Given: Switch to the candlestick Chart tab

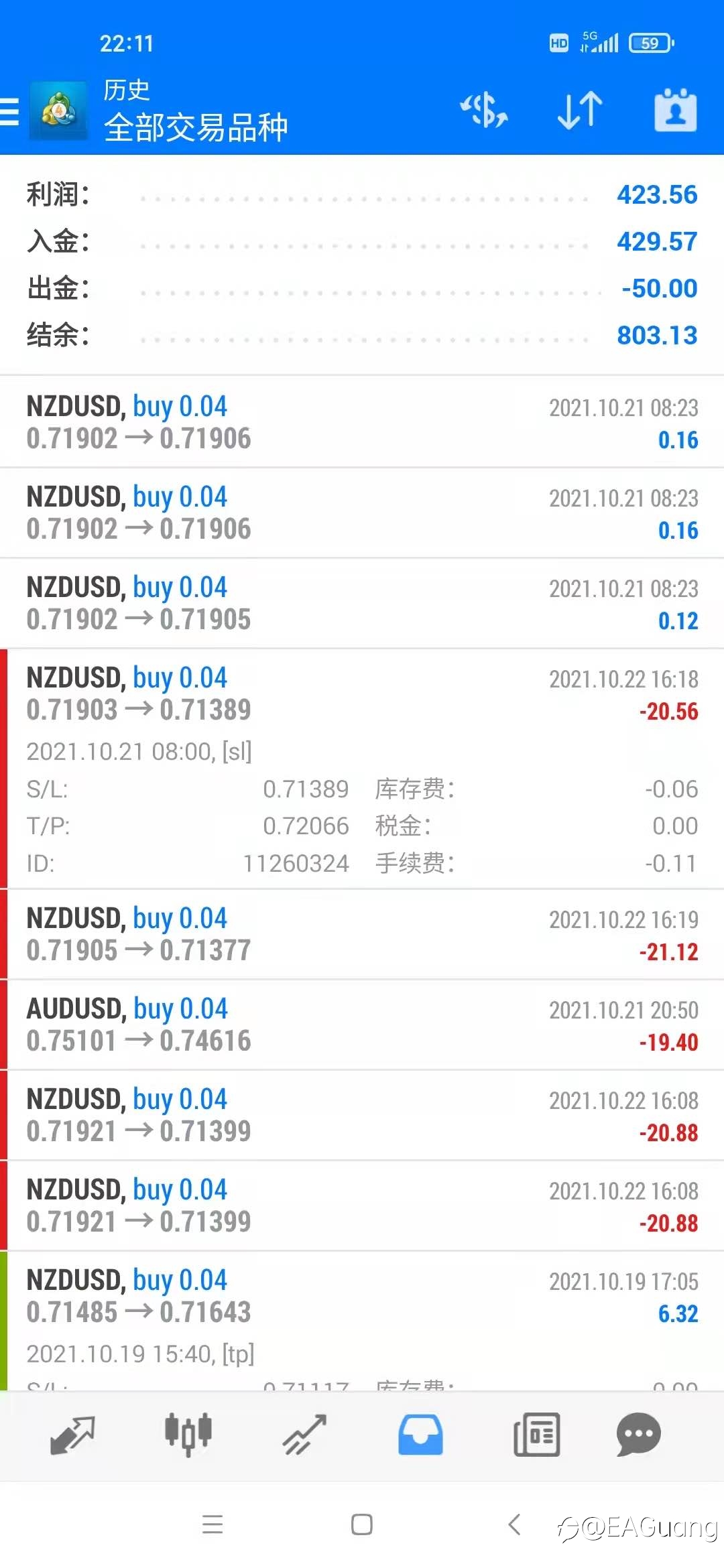Looking at the screenshot, I should click(188, 1435).
